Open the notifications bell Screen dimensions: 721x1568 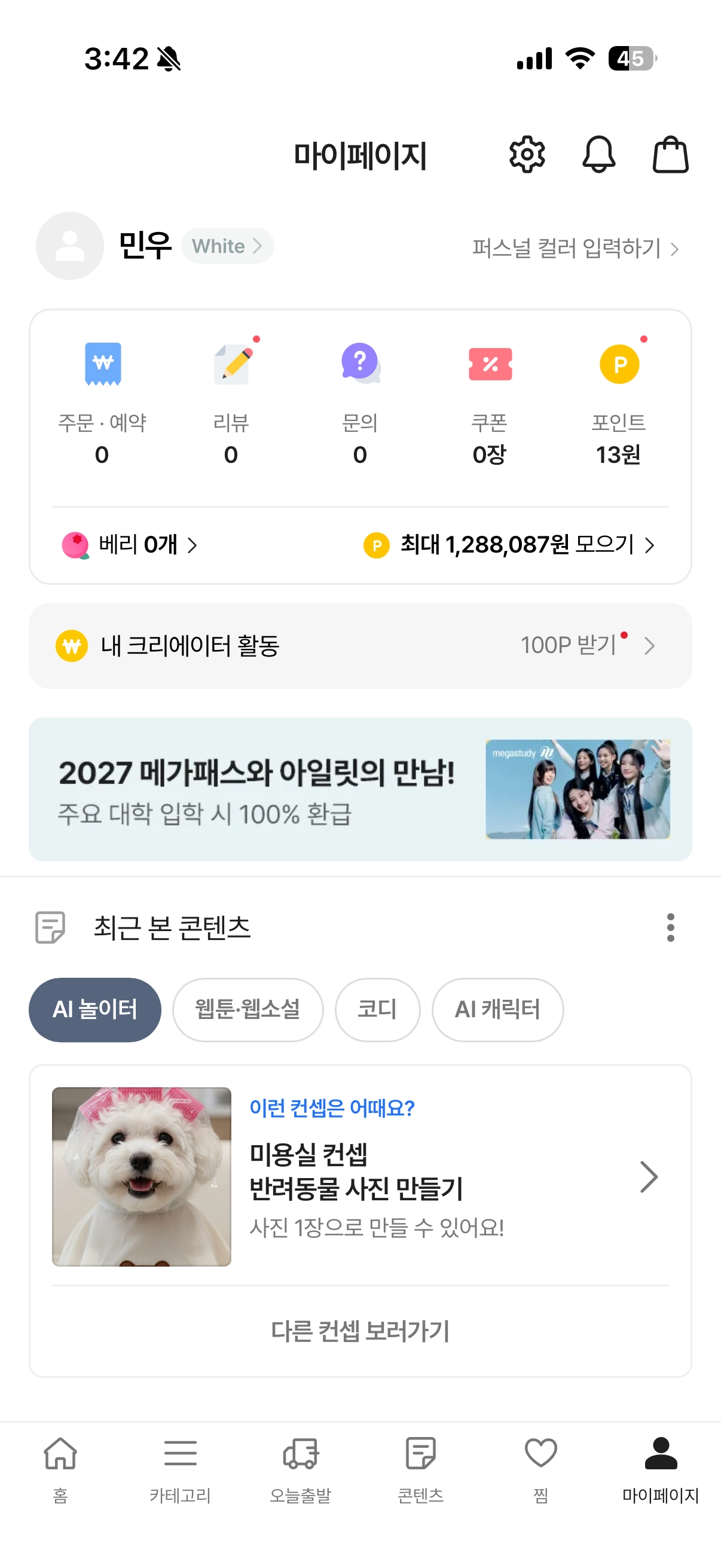[598, 155]
